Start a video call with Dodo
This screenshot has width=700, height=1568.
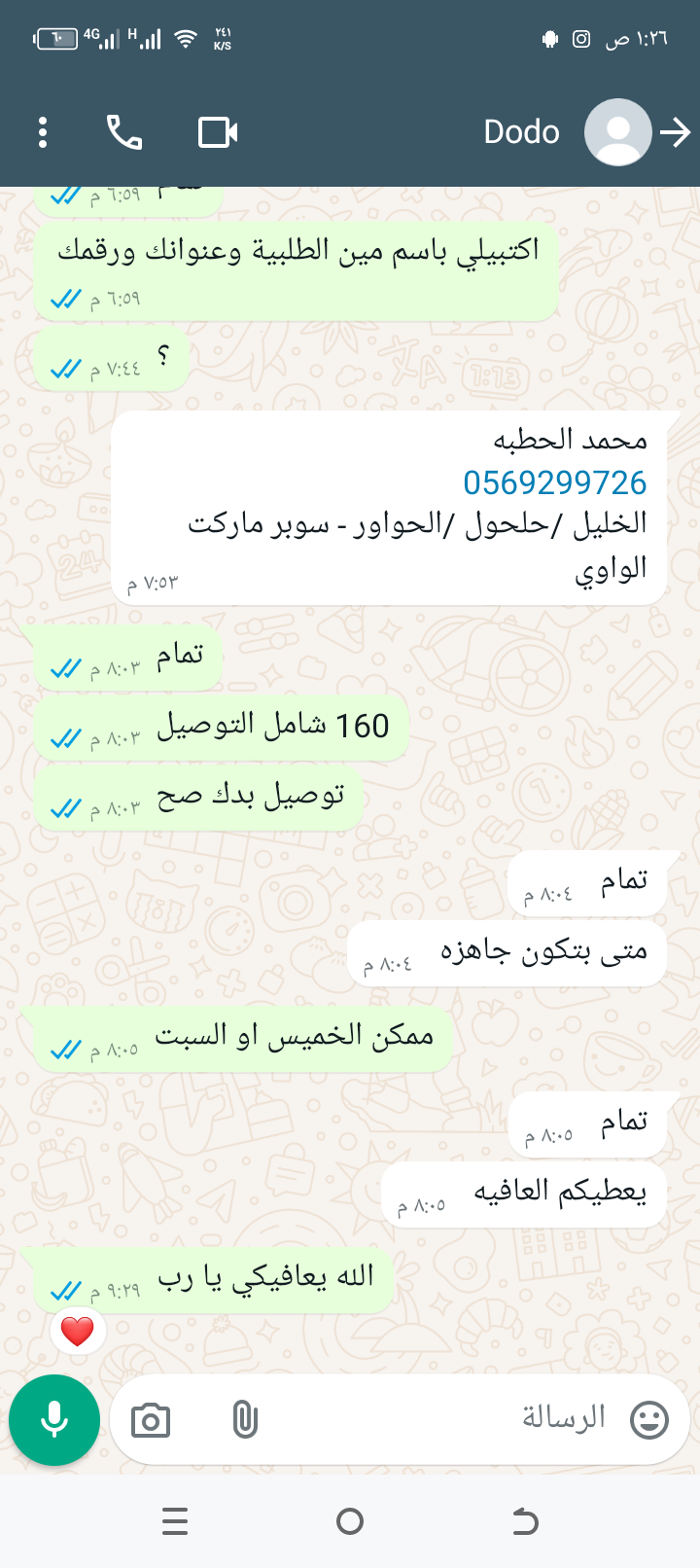click(x=218, y=132)
